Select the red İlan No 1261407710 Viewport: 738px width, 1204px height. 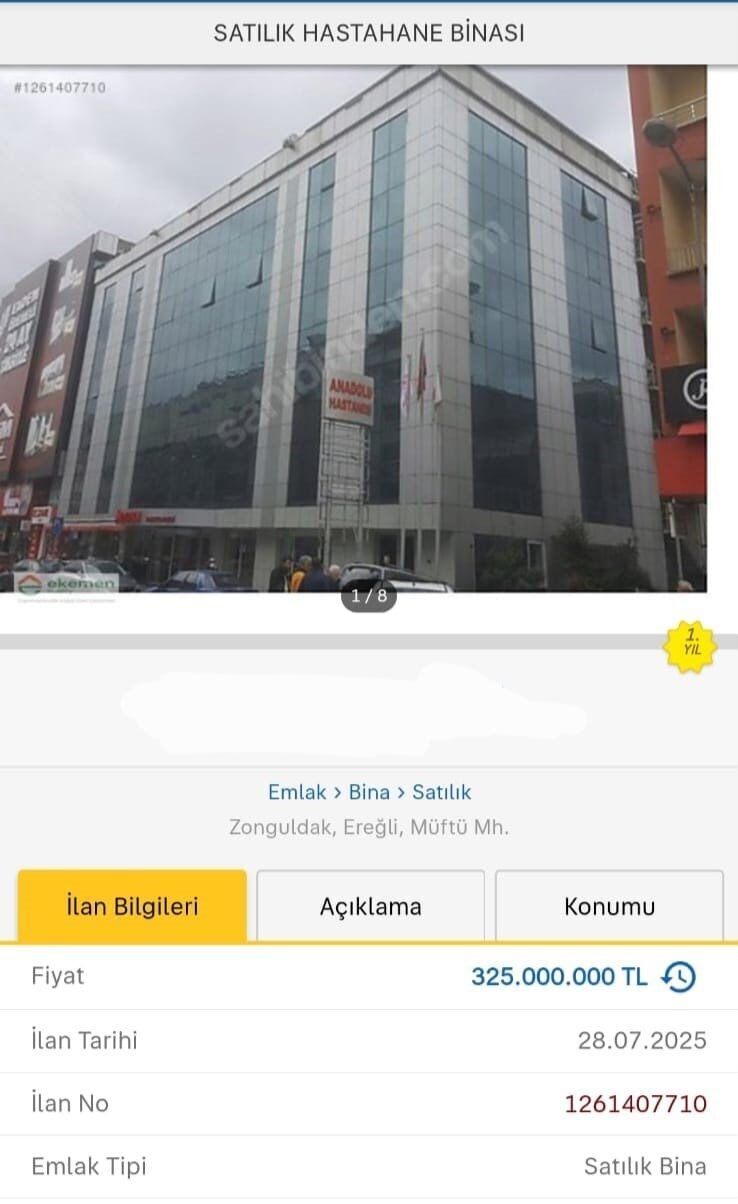639,1103
